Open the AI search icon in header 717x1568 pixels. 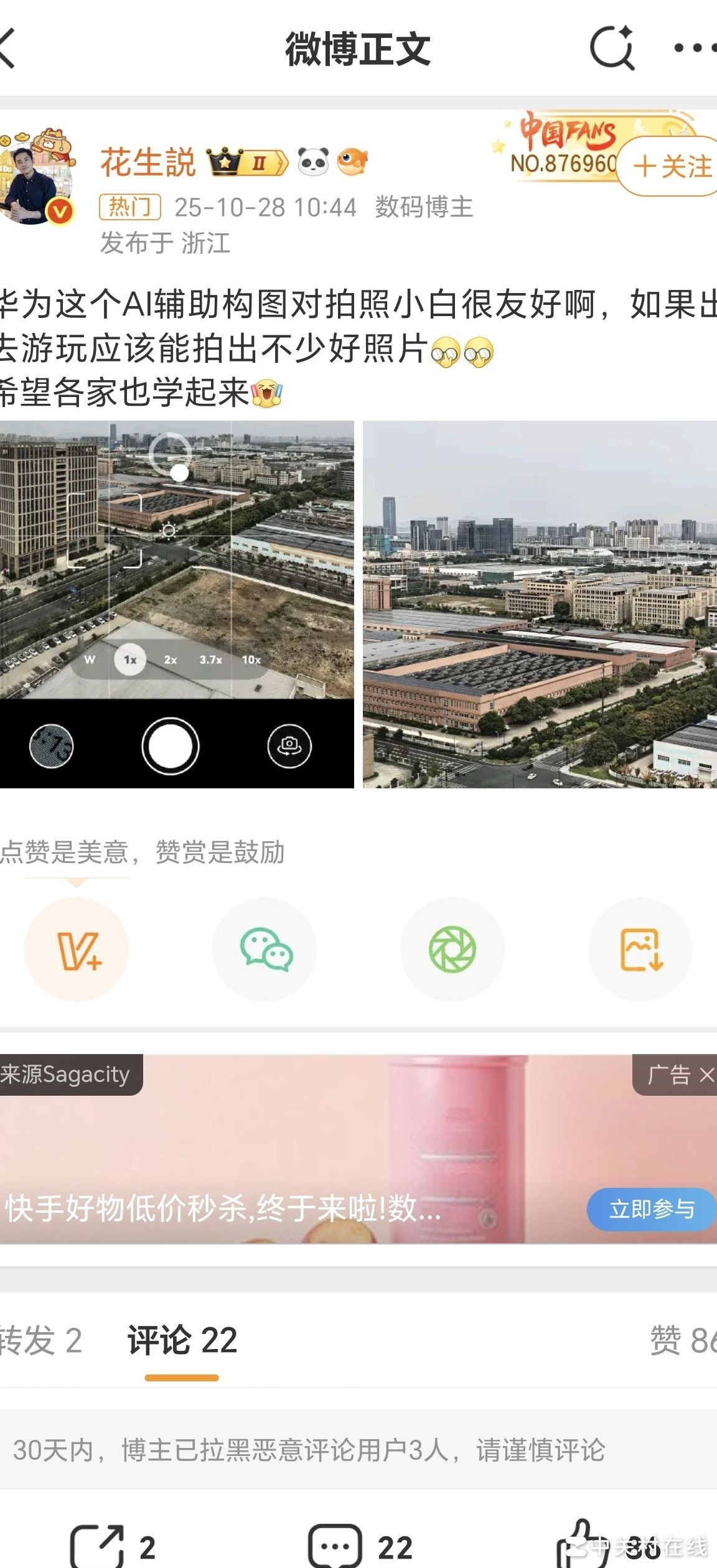tap(612, 48)
